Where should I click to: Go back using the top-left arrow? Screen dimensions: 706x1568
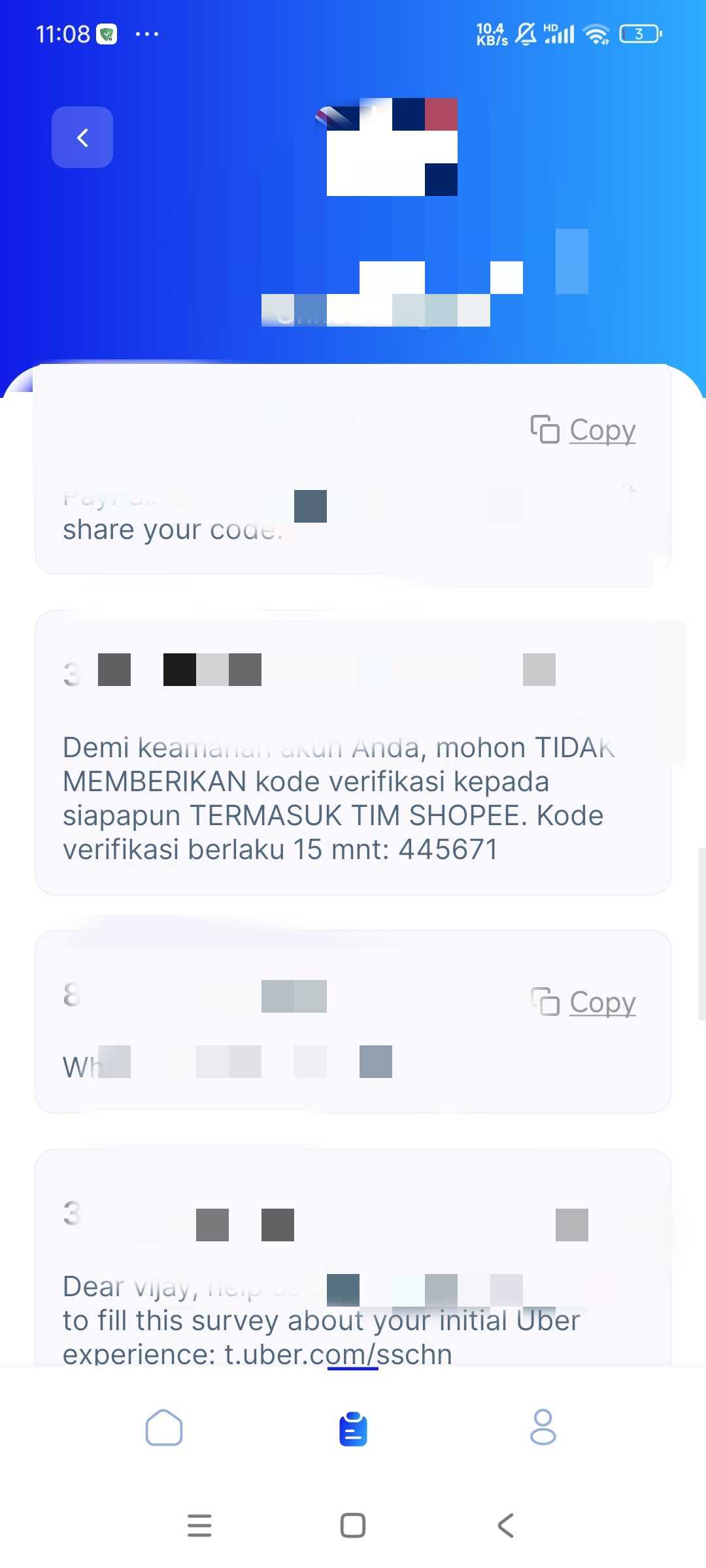tap(82, 137)
